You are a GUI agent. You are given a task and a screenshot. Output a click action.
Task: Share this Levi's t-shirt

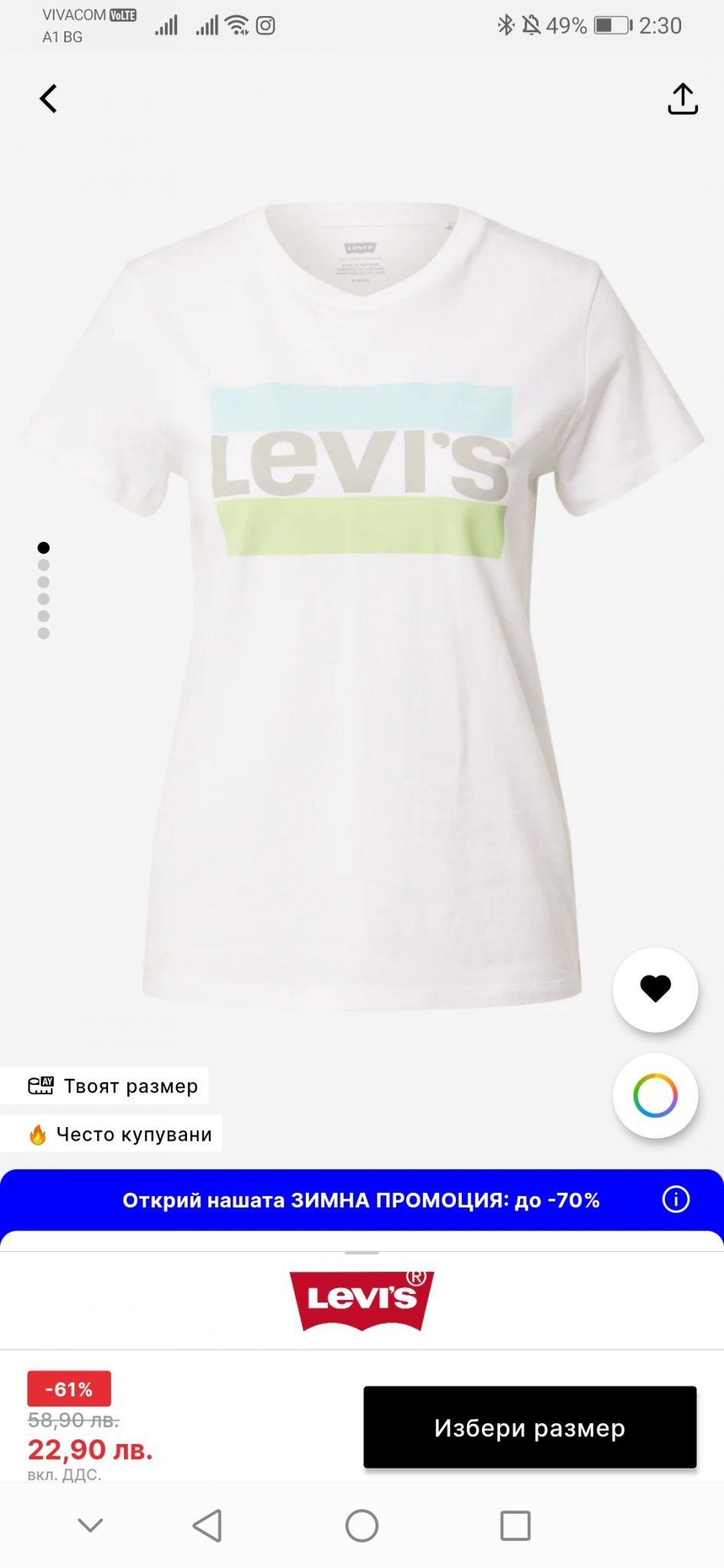pos(682,99)
